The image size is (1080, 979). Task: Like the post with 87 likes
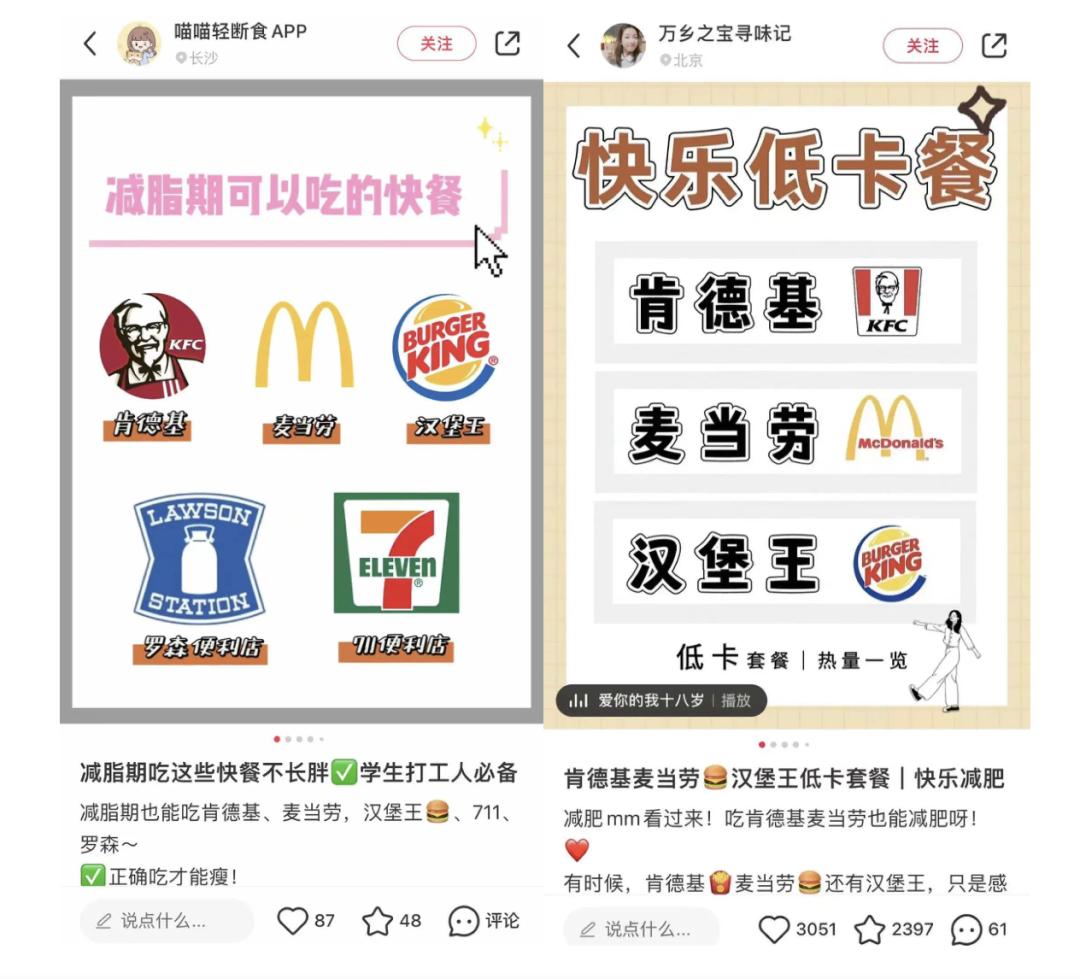292,921
